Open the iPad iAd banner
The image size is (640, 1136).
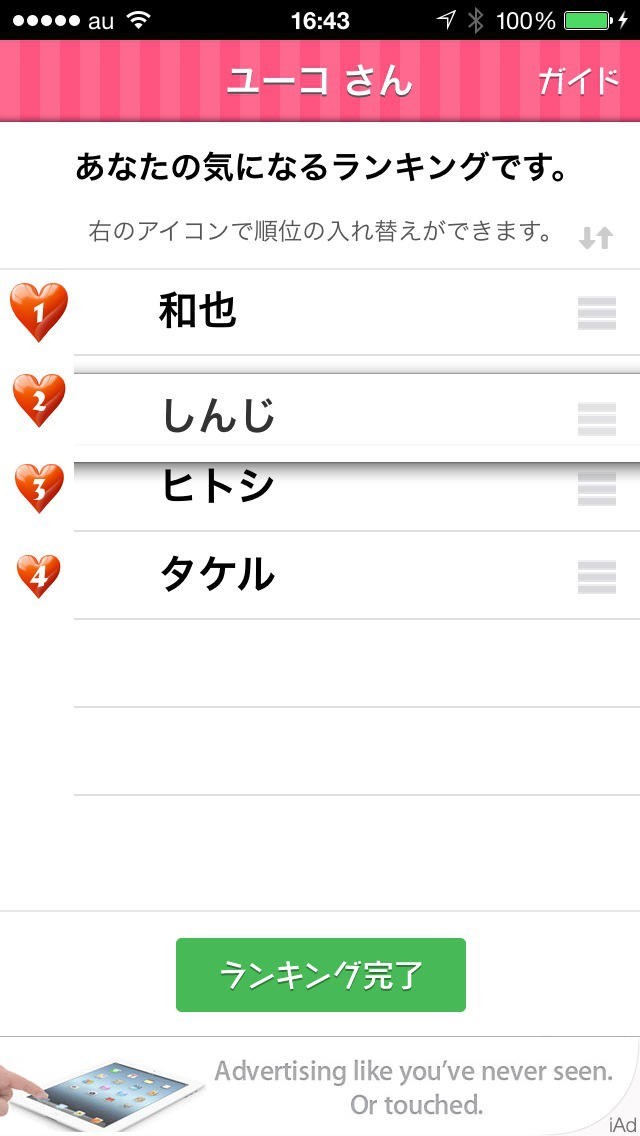pos(320,1087)
